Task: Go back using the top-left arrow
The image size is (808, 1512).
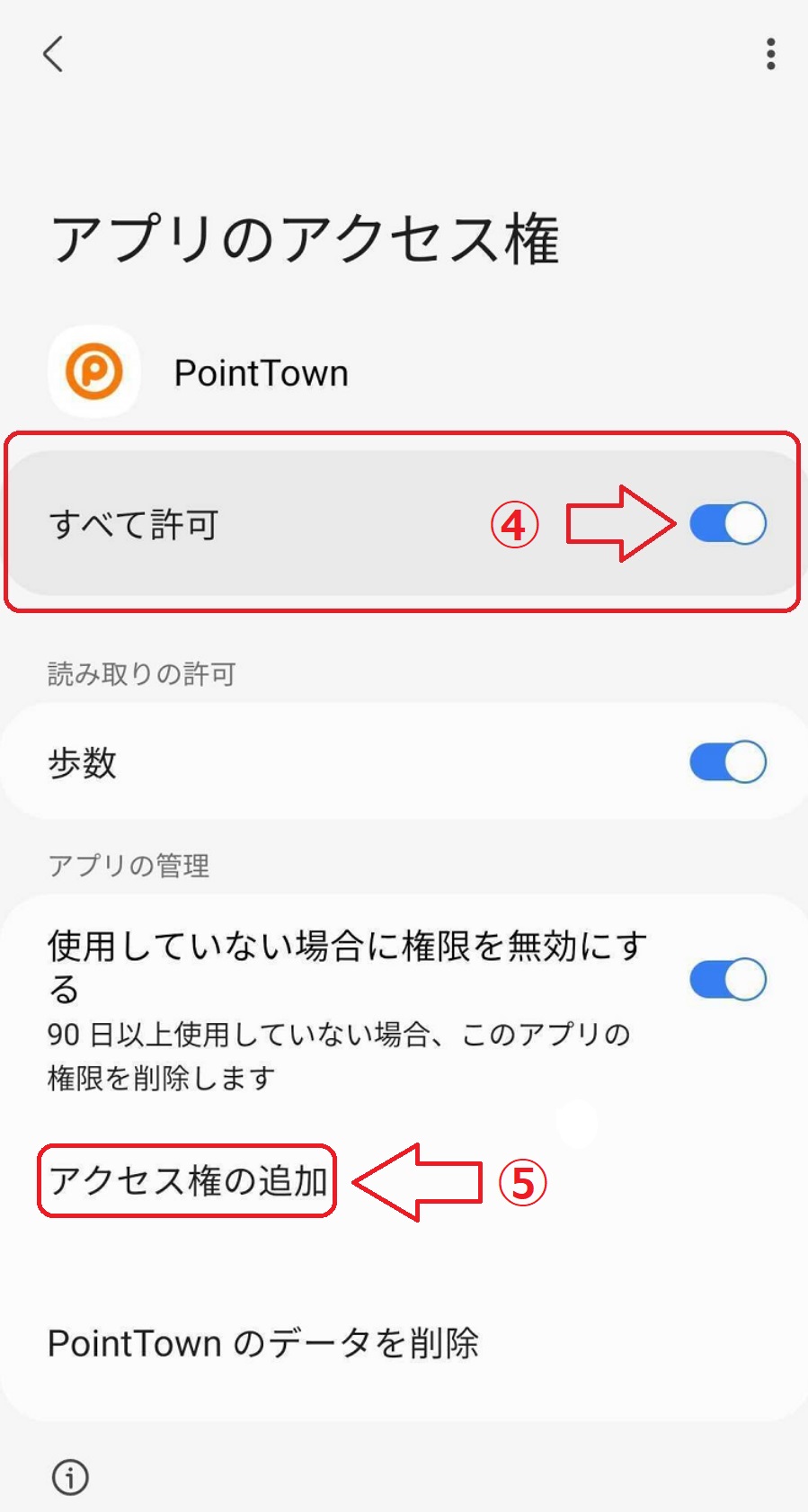Action: tap(54, 54)
